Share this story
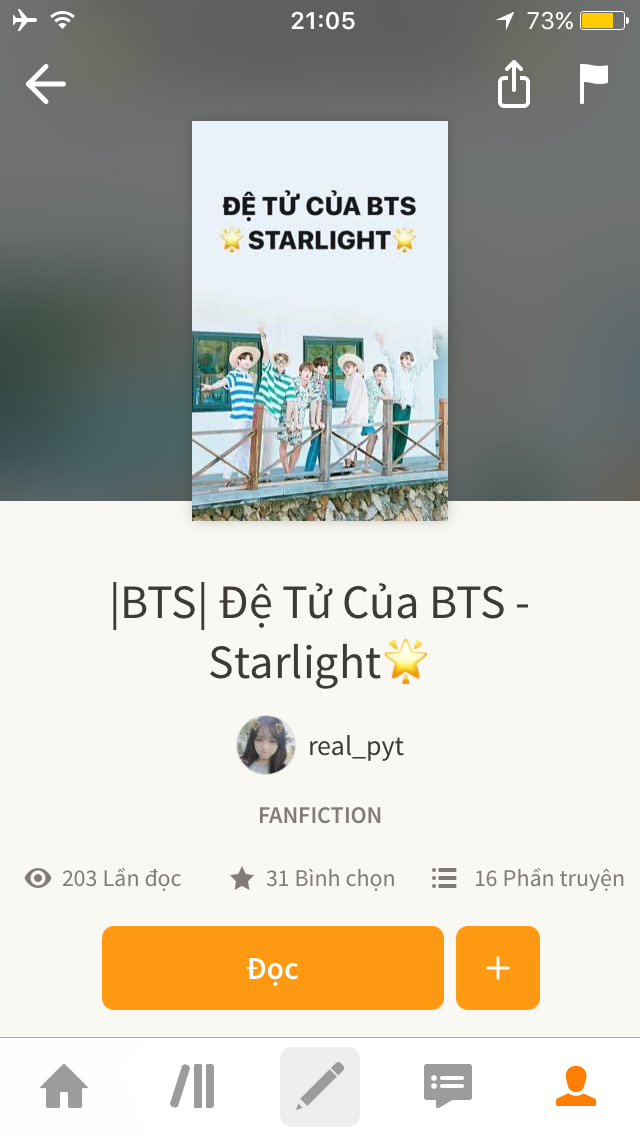This screenshot has width=640, height=1136. tap(513, 85)
